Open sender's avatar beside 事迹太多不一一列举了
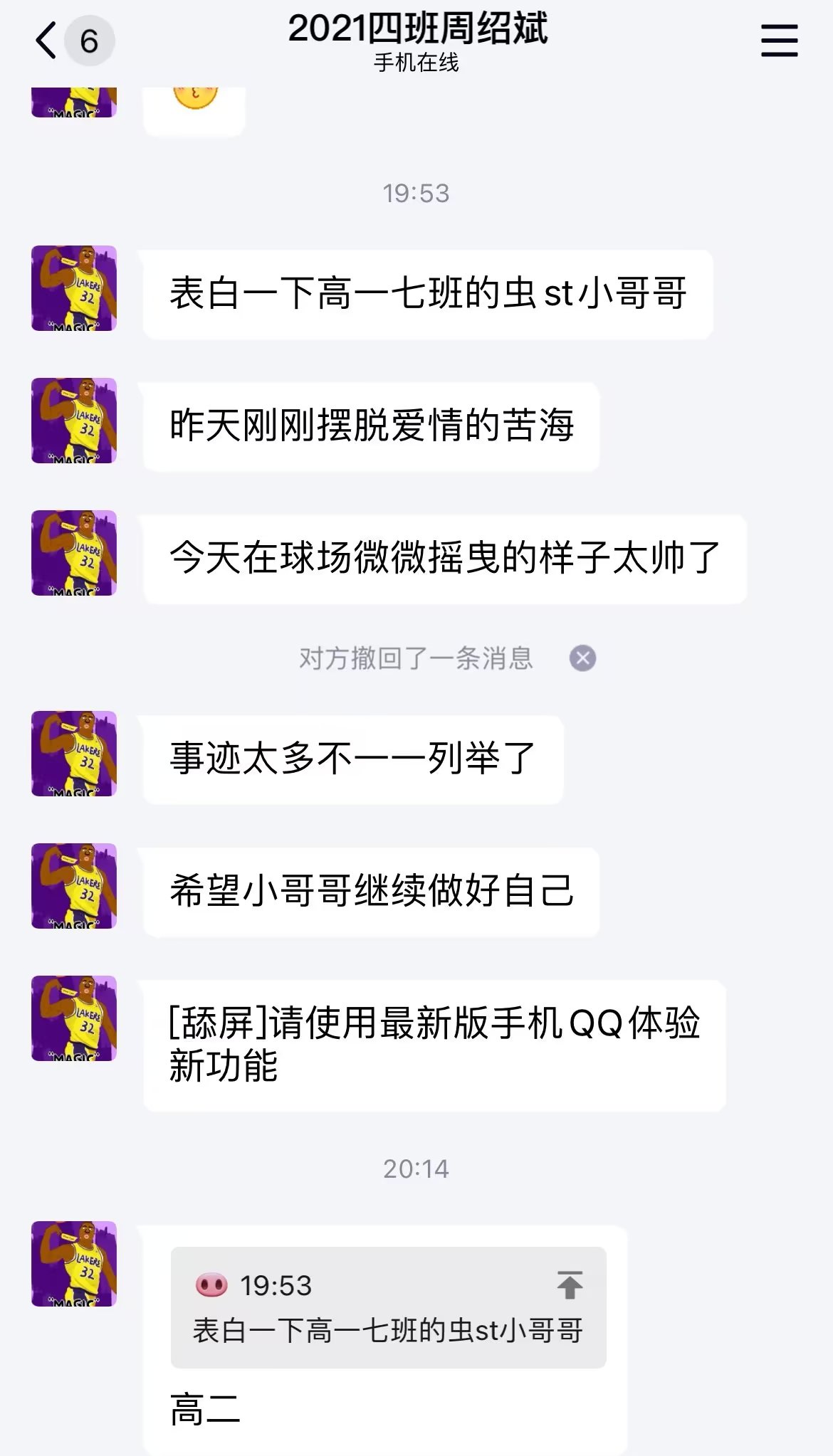This screenshot has width=833, height=1456. click(74, 754)
